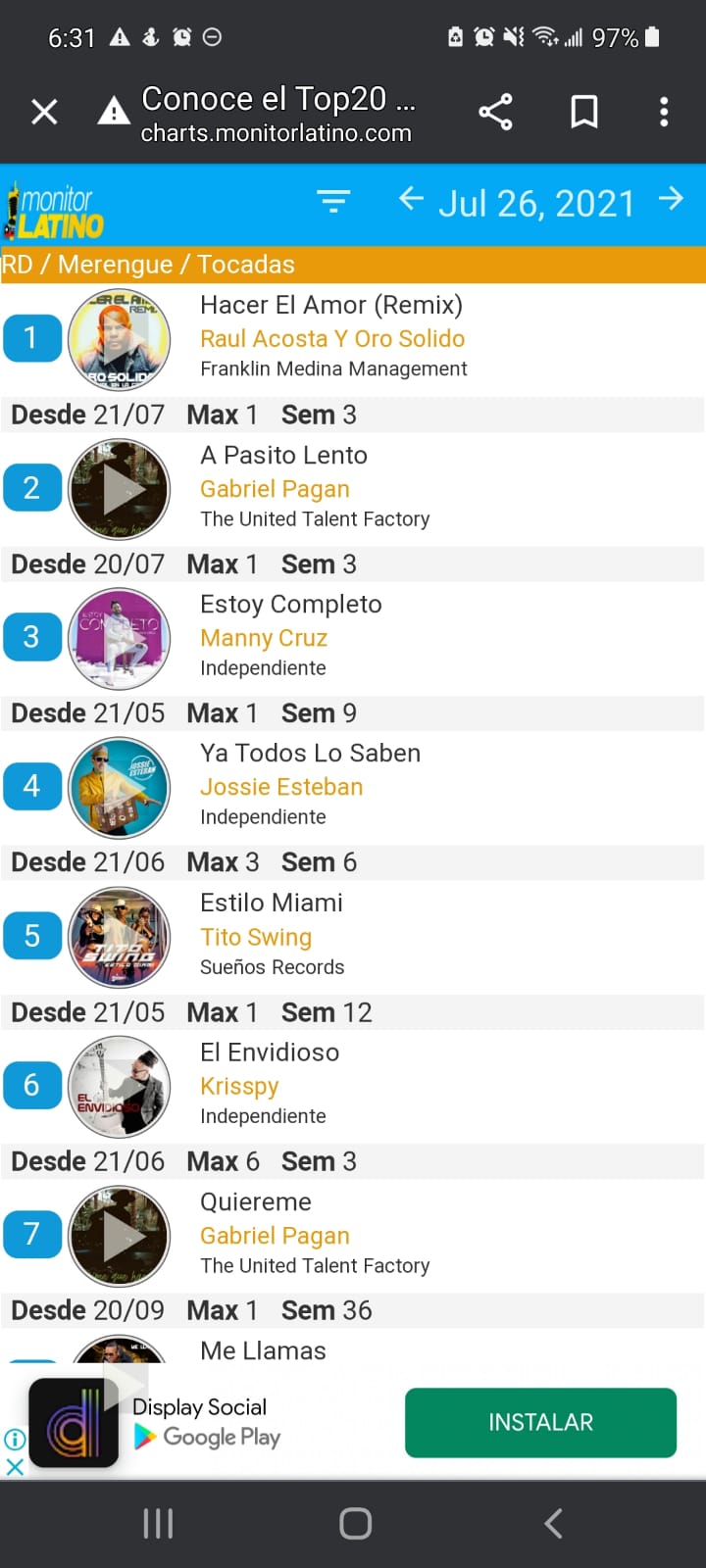
Task: Open the chart filter options
Action: click(x=333, y=202)
